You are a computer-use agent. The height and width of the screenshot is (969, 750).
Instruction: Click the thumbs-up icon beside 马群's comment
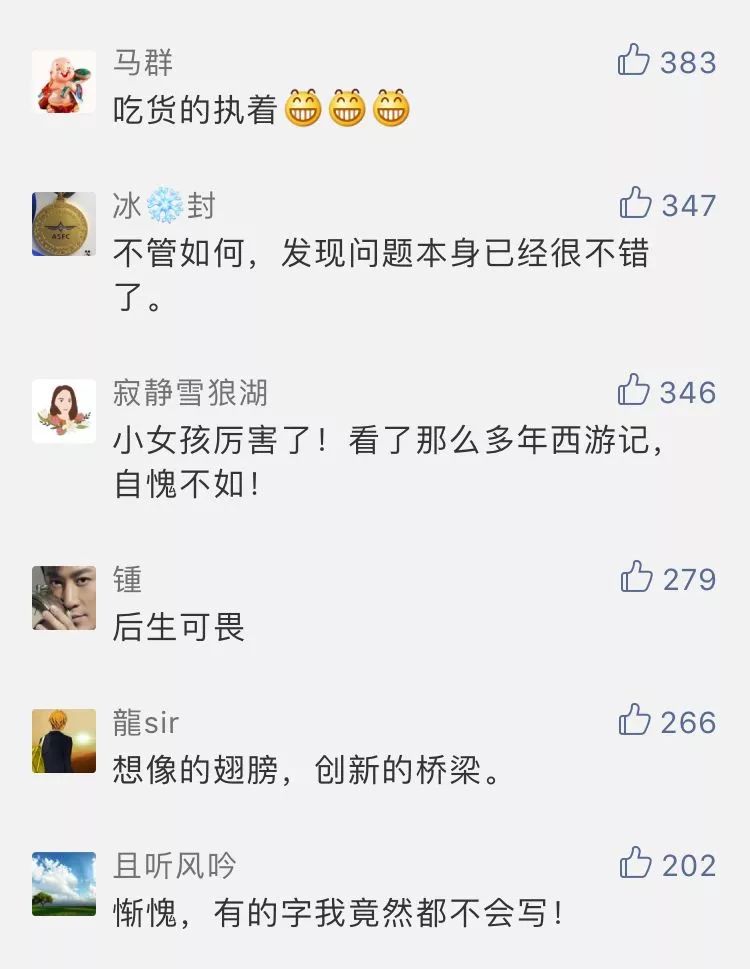click(x=634, y=60)
